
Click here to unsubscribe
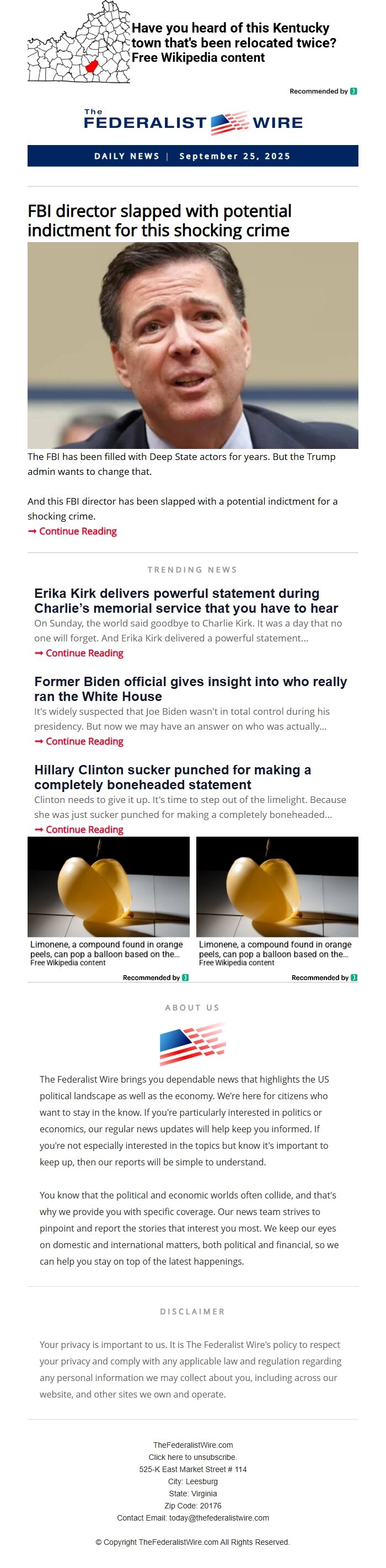[x=193, y=1457]
